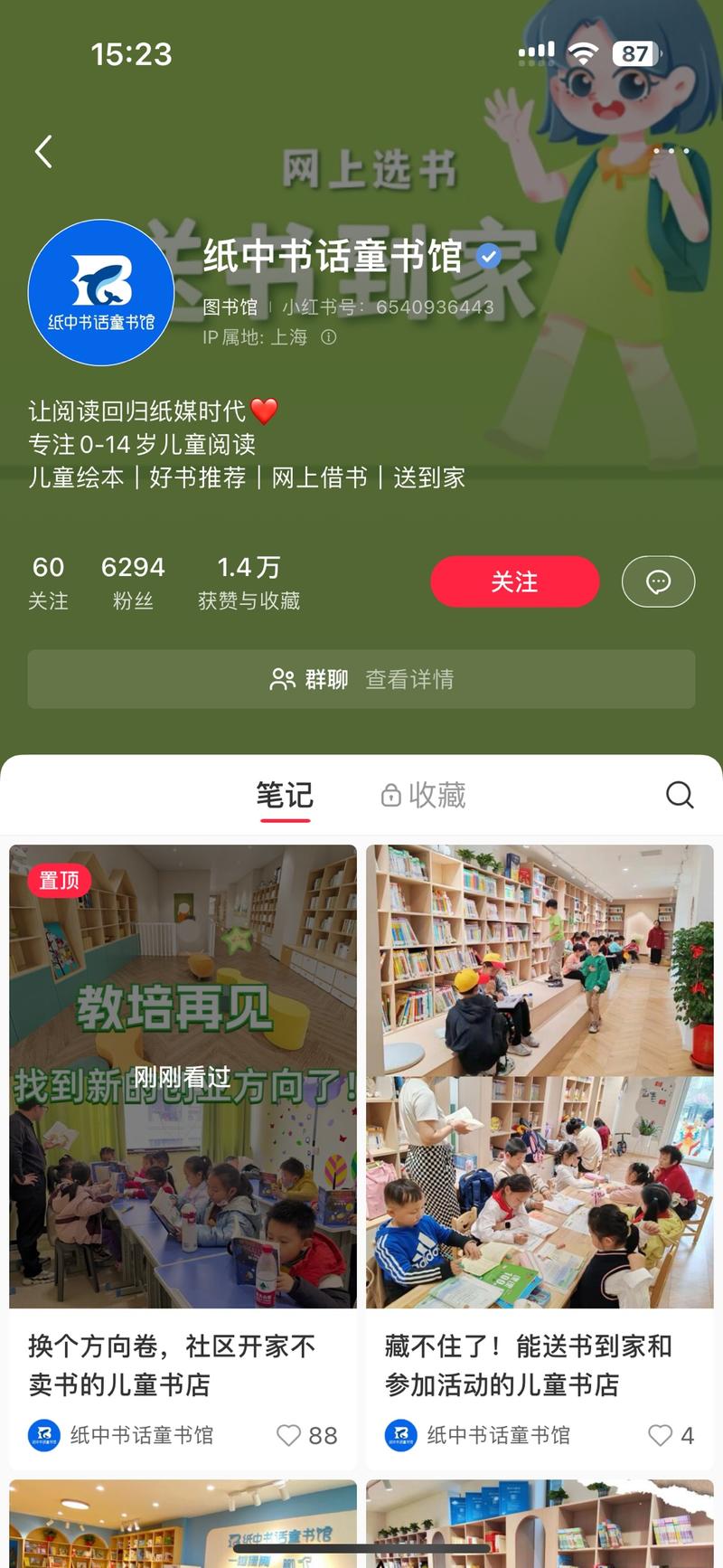Search this user's notes
723x1568 pixels.
tap(680, 795)
